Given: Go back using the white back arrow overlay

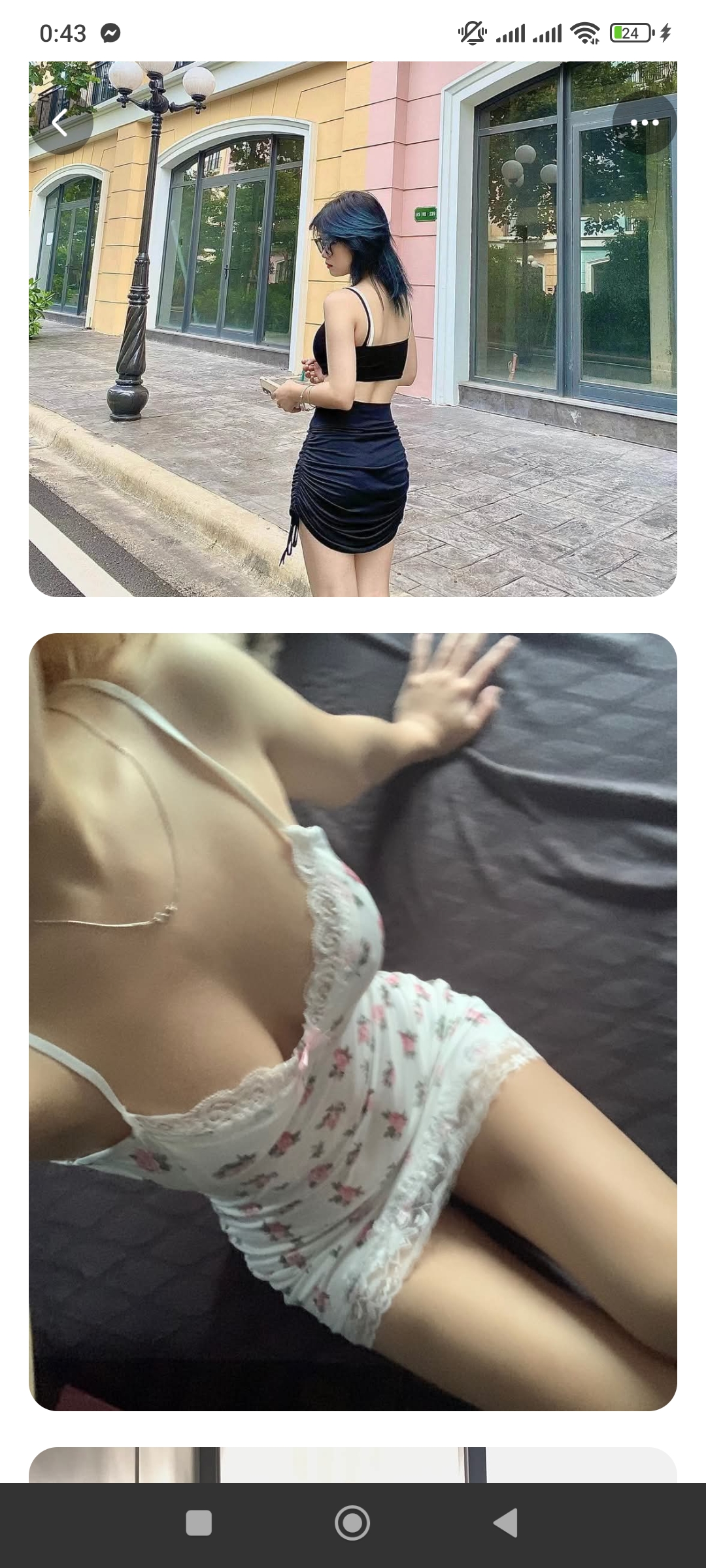Looking at the screenshot, I should click(61, 122).
